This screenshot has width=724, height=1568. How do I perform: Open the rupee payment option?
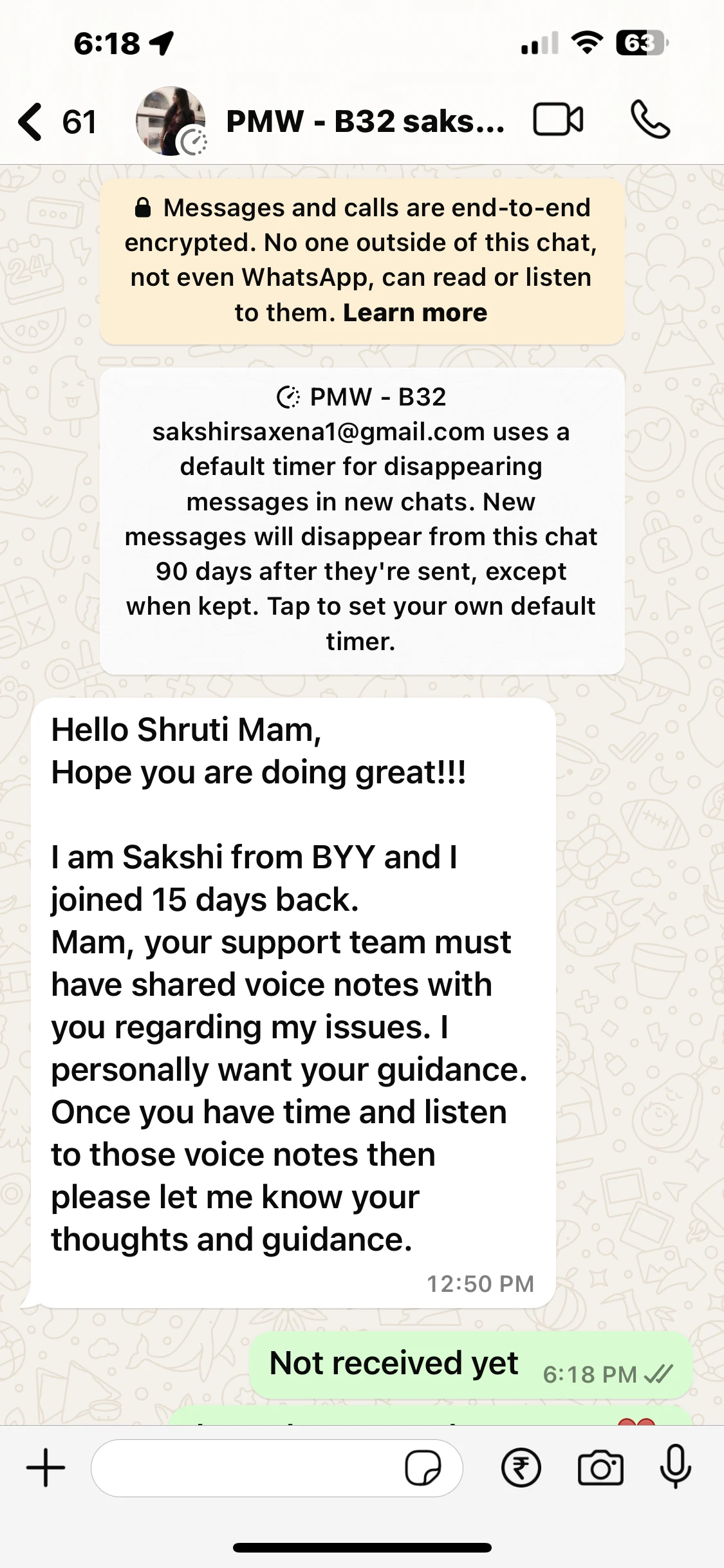[x=521, y=1468]
